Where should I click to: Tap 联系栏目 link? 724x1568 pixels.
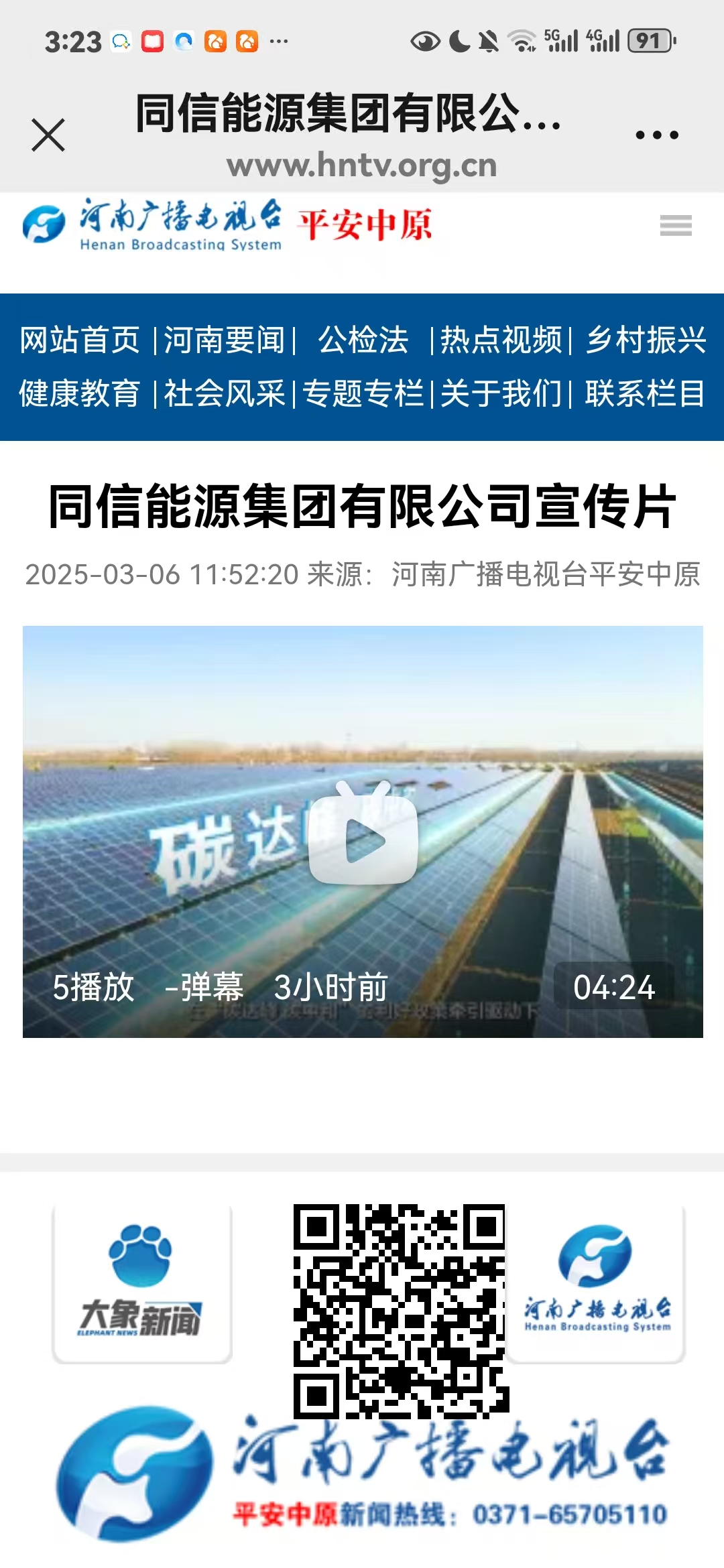645,393
